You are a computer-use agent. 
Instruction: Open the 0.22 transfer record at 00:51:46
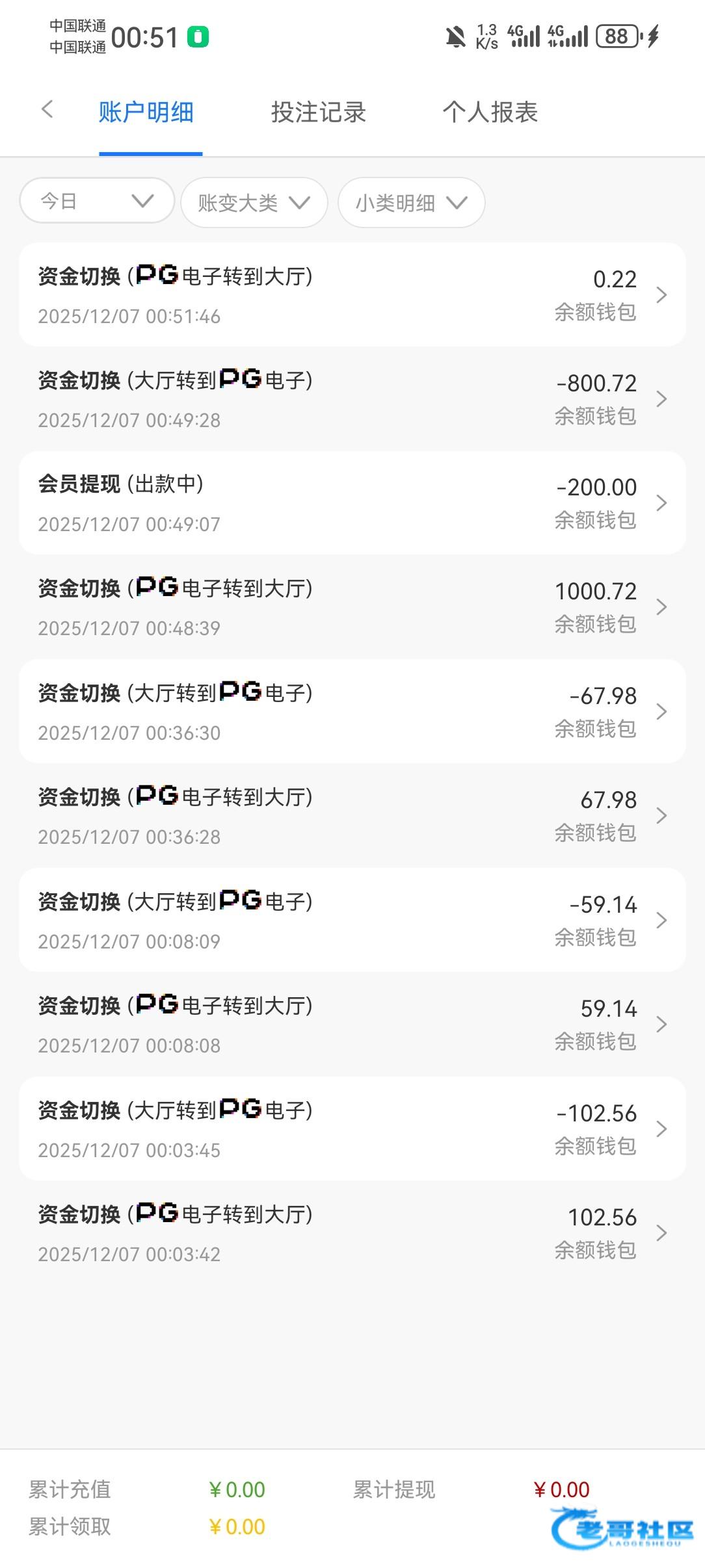pos(352,294)
